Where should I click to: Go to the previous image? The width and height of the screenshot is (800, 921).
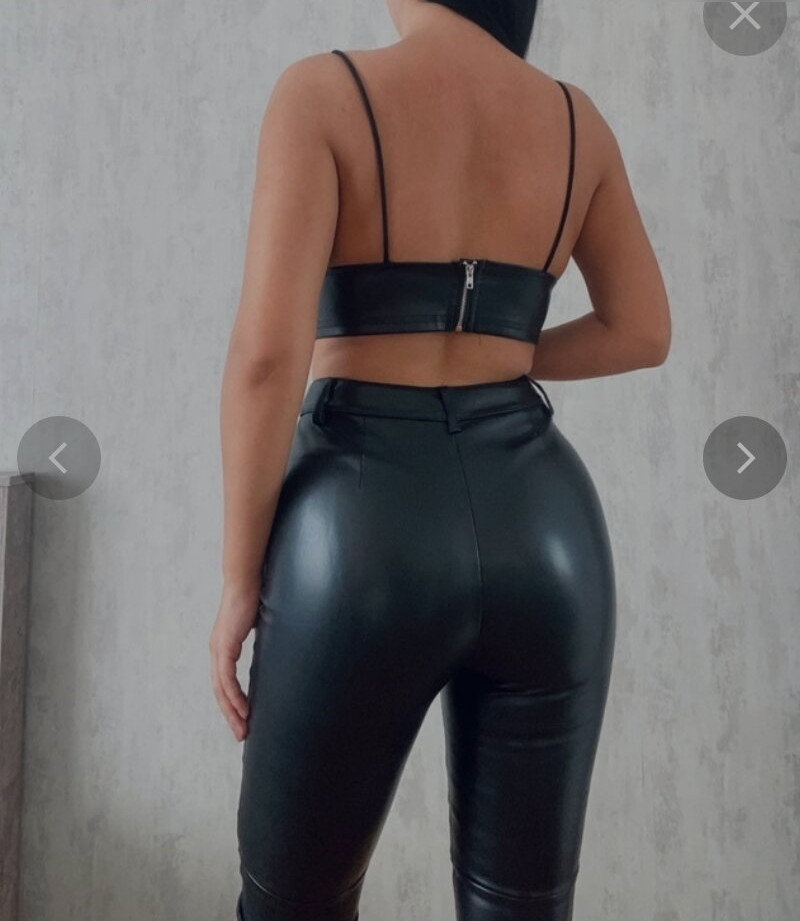click(x=59, y=458)
